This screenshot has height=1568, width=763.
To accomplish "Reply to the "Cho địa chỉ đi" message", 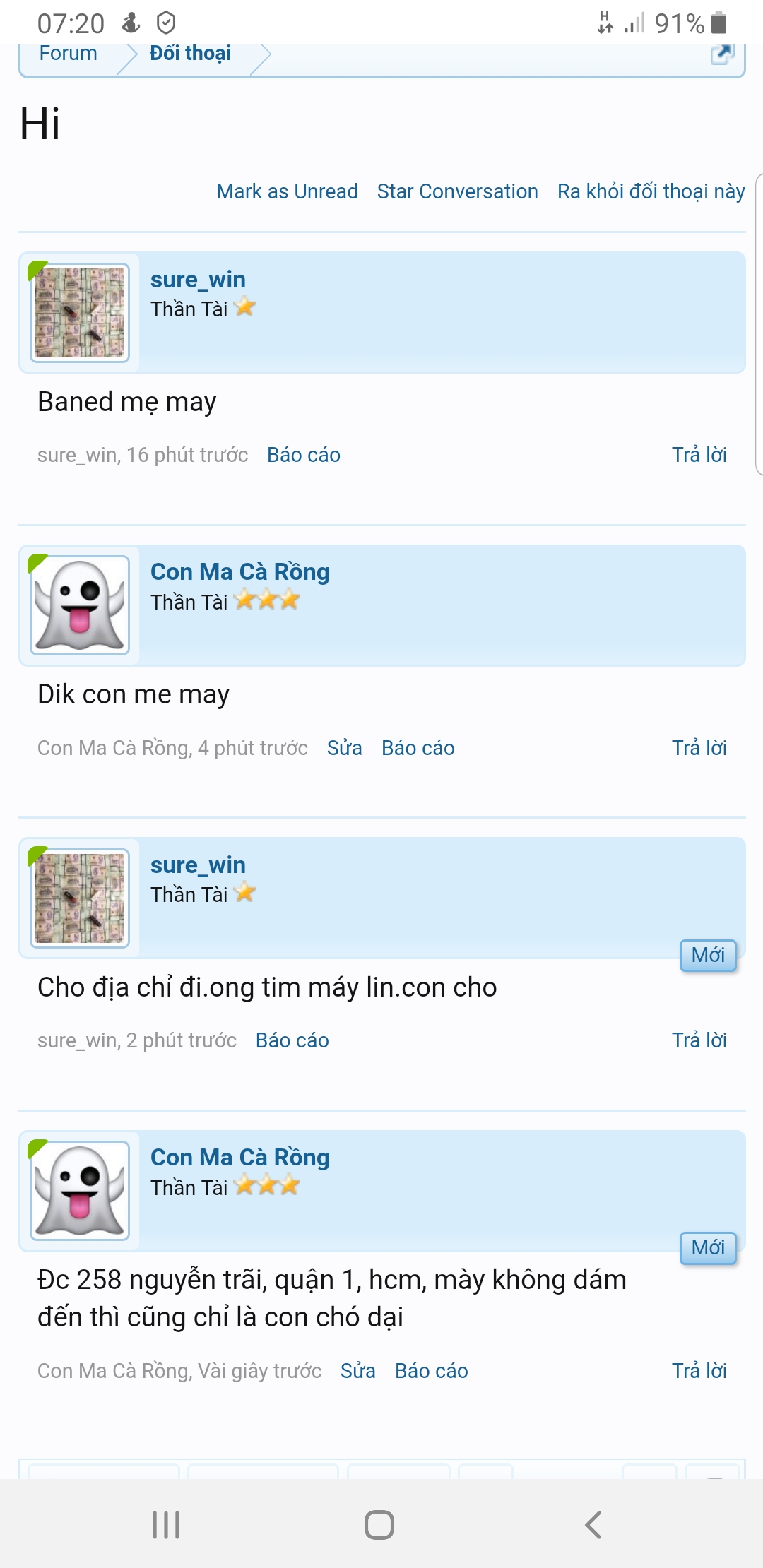I will (699, 1040).
